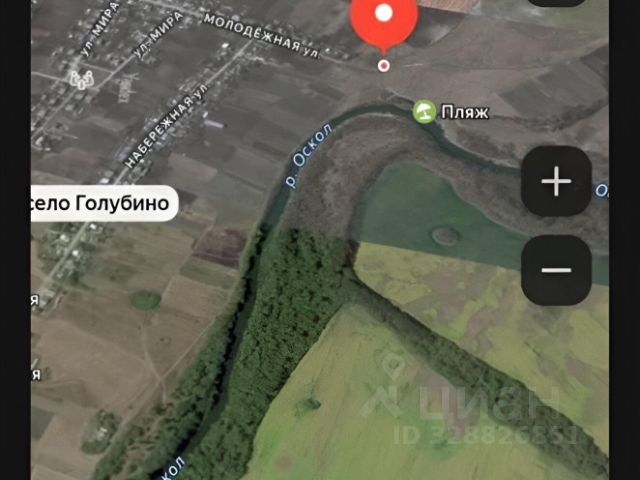Viewport: 640px width, 480px height.
Task: Select the село Голубино place label
Action: pos(104,204)
